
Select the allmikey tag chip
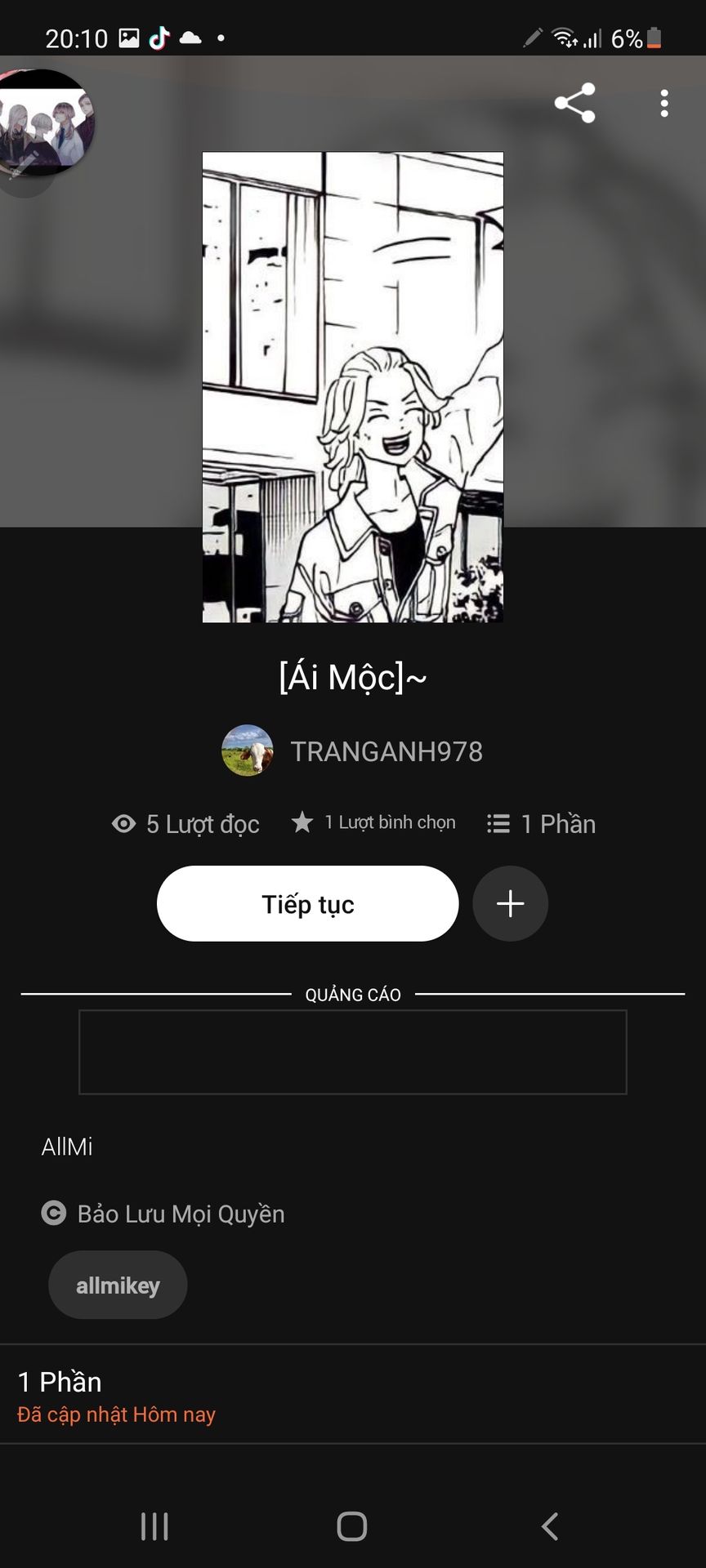click(118, 1285)
